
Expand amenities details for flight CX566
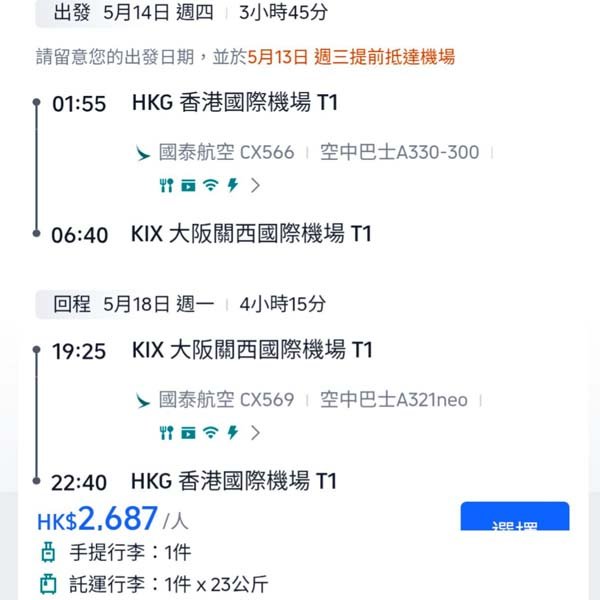pyautogui.click(x=256, y=185)
